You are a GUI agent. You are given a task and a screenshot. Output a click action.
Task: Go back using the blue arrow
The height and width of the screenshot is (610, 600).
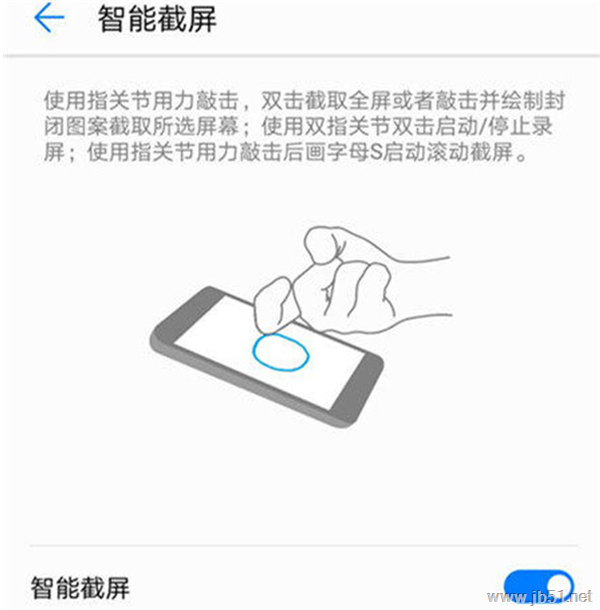coord(47,19)
